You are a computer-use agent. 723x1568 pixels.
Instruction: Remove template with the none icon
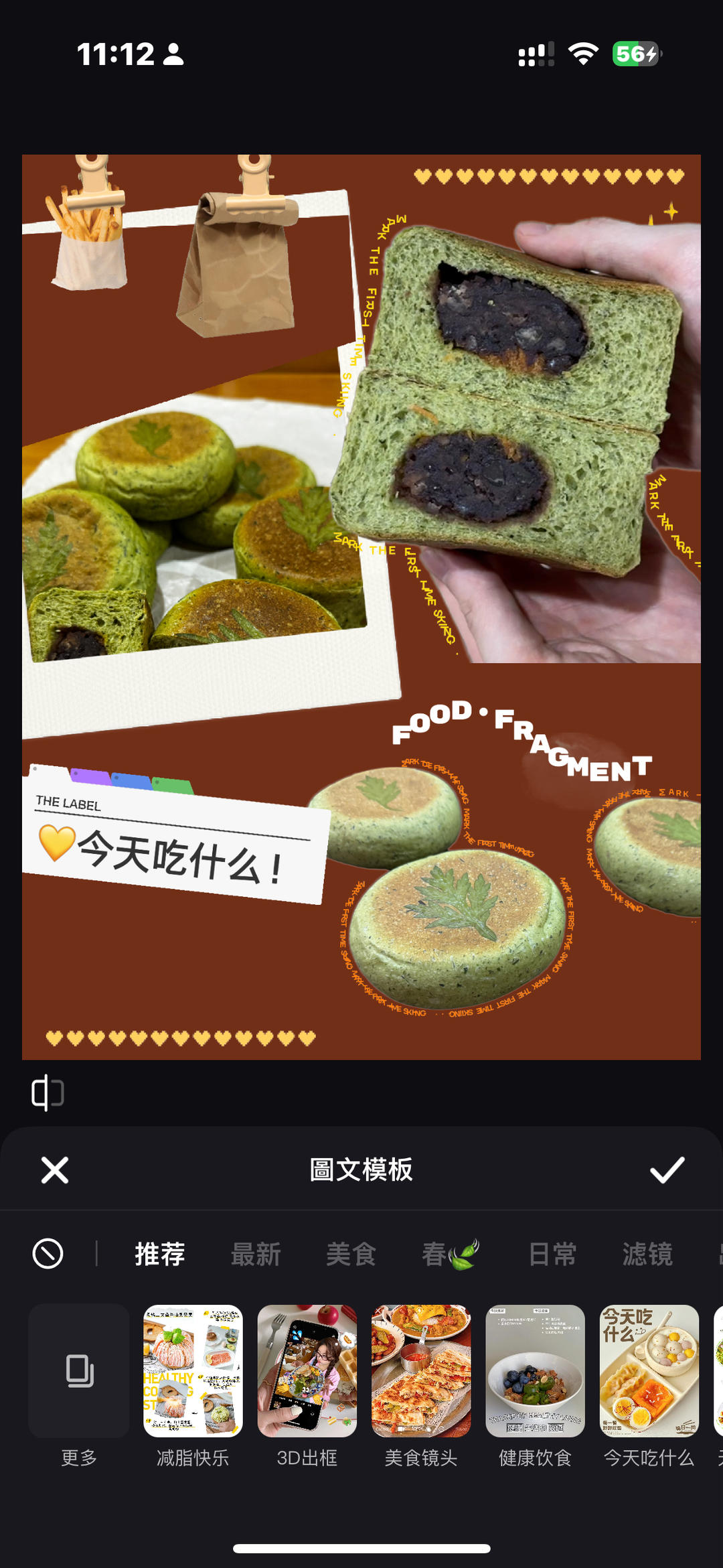pyautogui.click(x=48, y=1254)
